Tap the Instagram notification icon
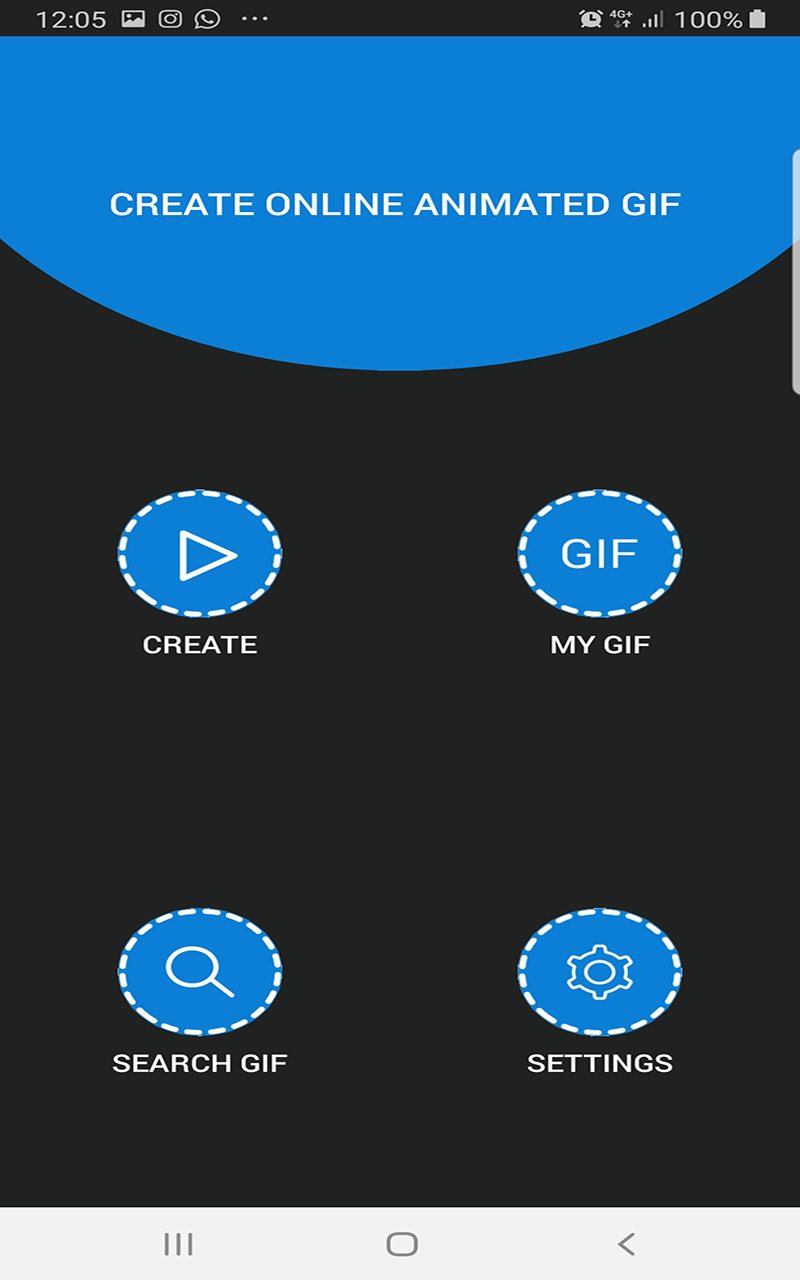This screenshot has width=800, height=1280. pyautogui.click(x=170, y=18)
